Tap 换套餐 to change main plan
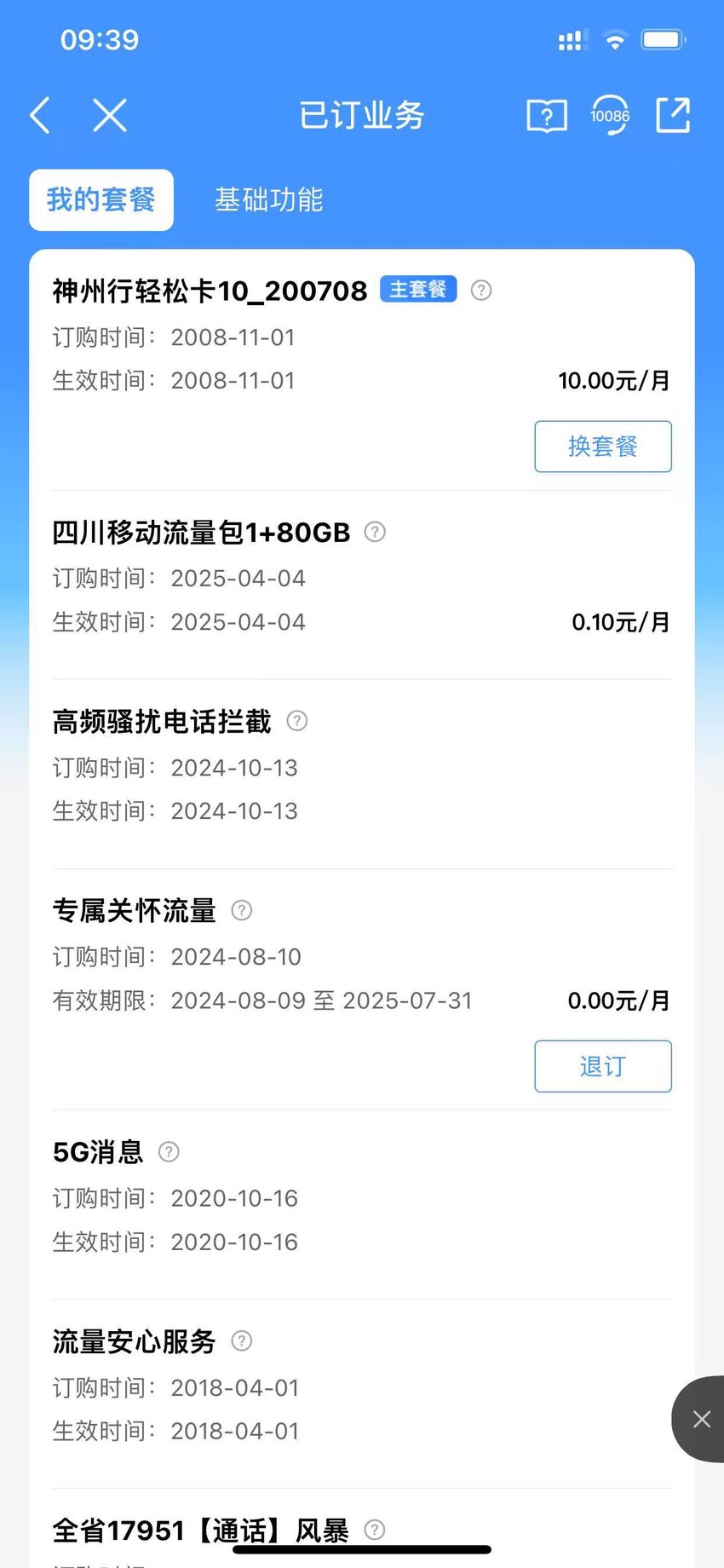 (x=603, y=447)
